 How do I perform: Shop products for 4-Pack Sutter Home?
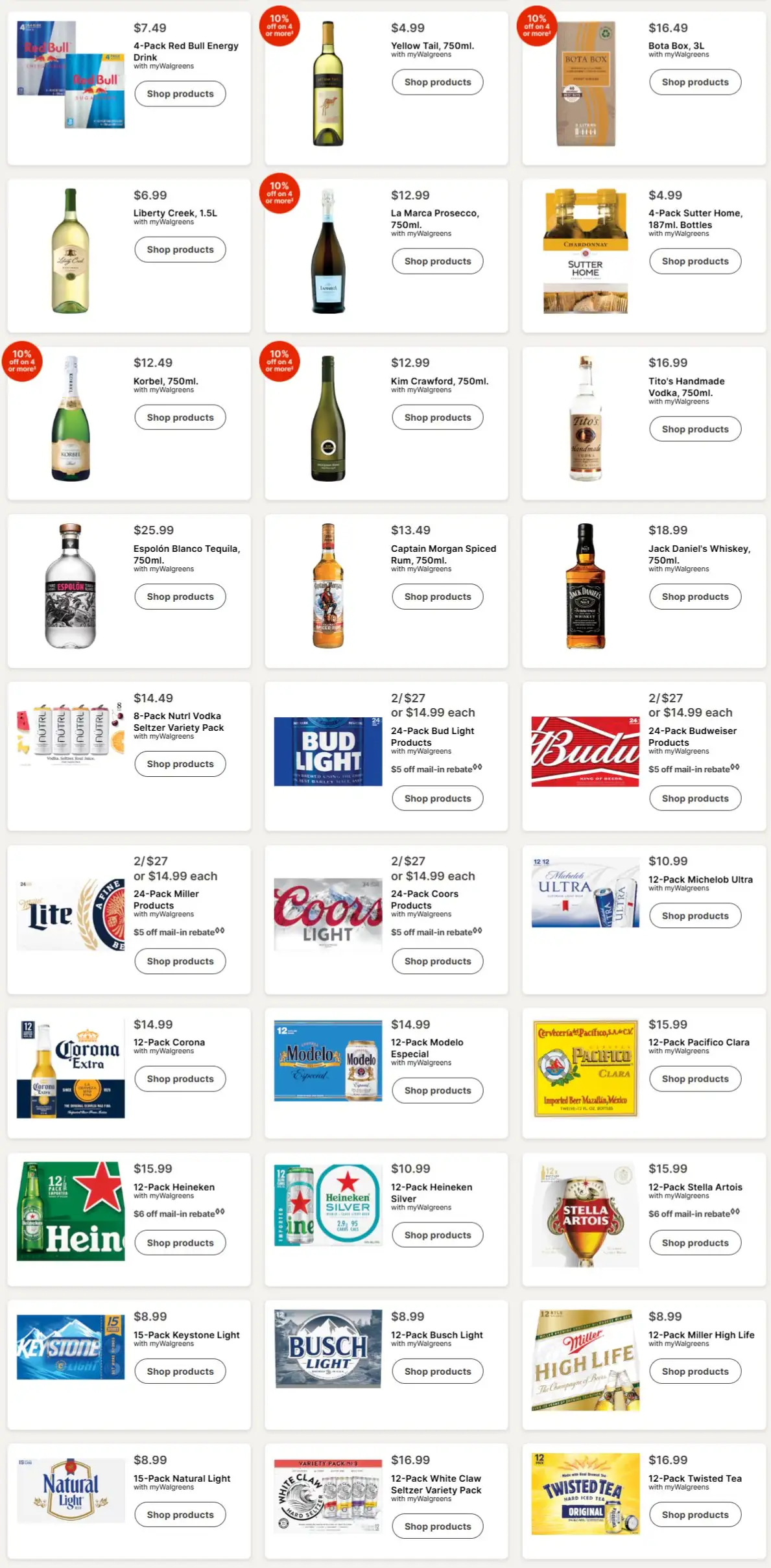(x=694, y=261)
